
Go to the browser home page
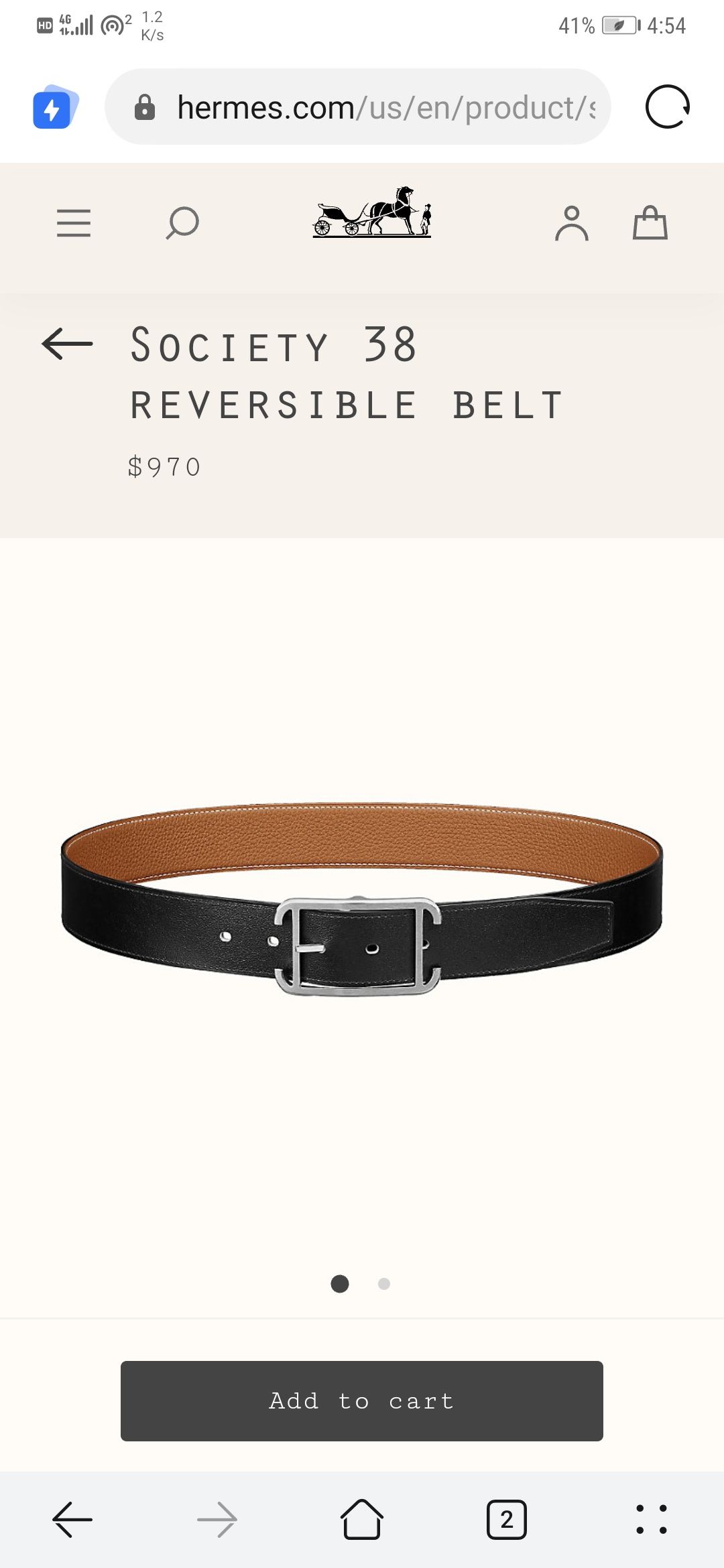pyautogui.click(x=362, y=1519)
